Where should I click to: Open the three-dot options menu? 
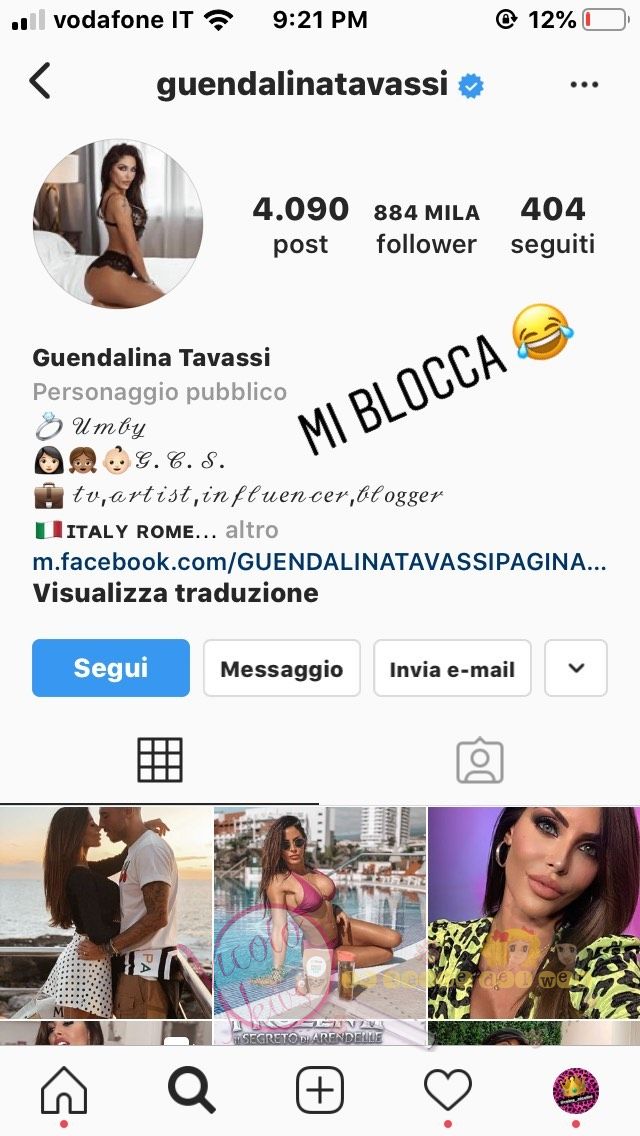584,85
